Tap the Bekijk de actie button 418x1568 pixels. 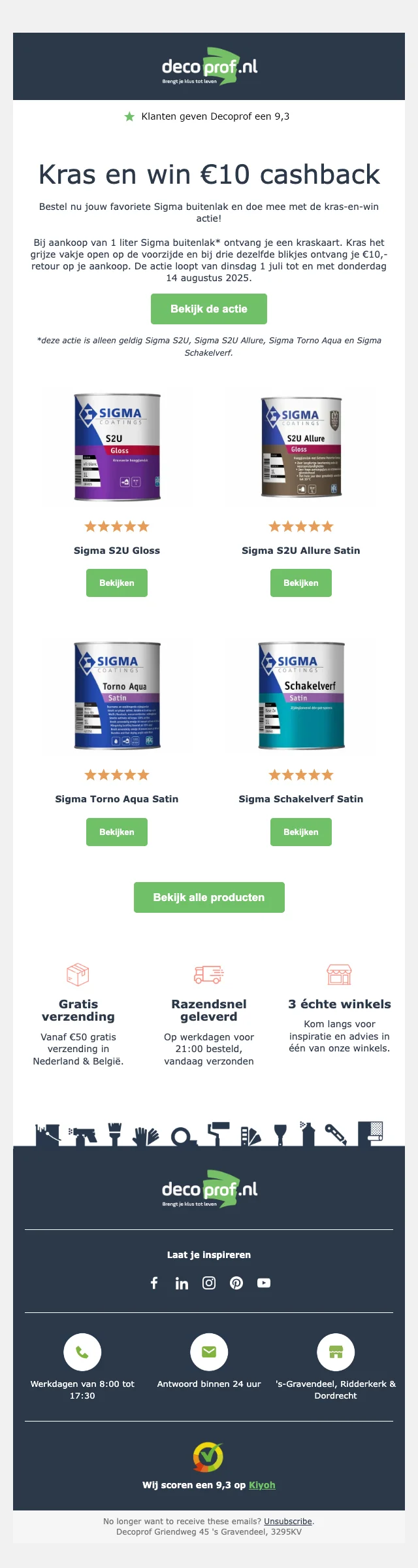[209, 309]
